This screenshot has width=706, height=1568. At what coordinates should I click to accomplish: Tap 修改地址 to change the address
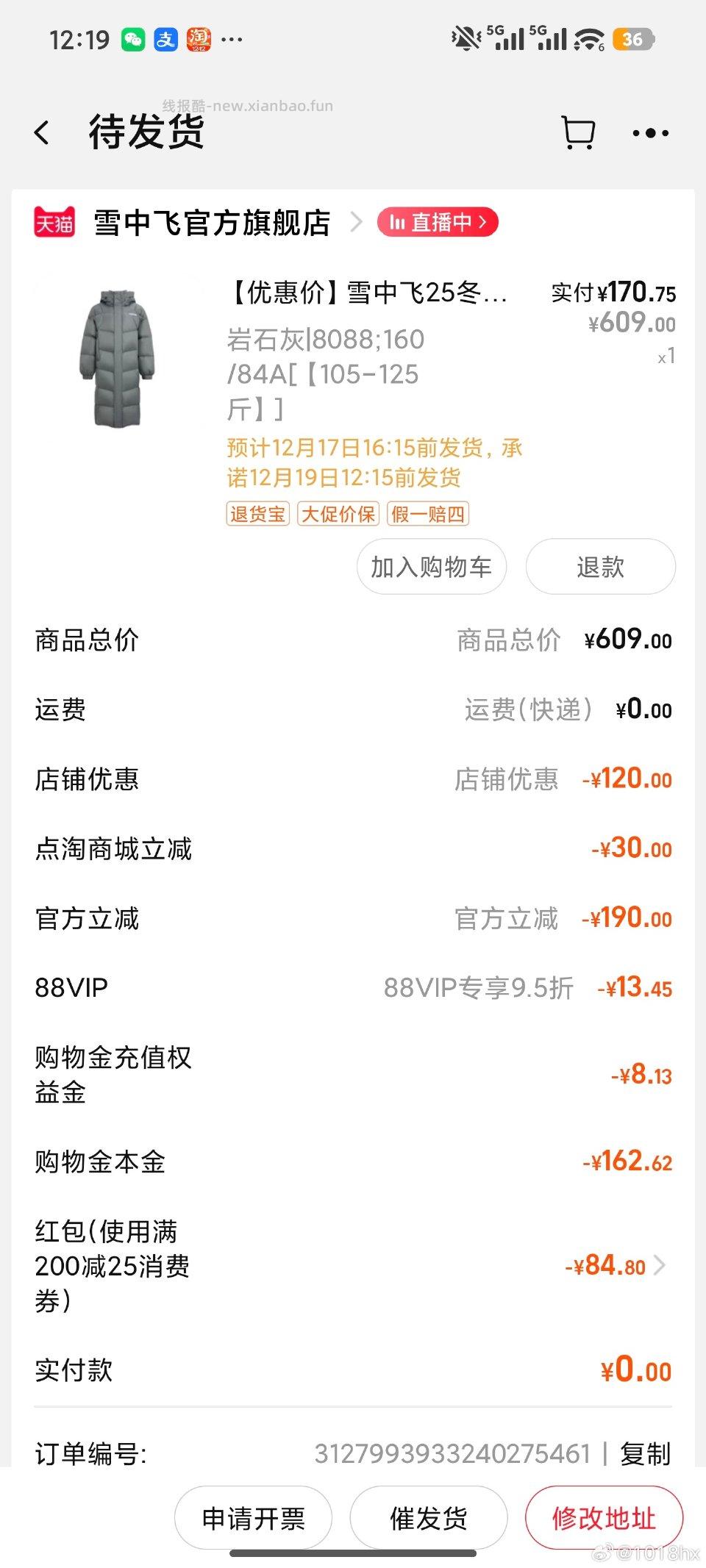pyautogui.click(x=605, y=1517)
